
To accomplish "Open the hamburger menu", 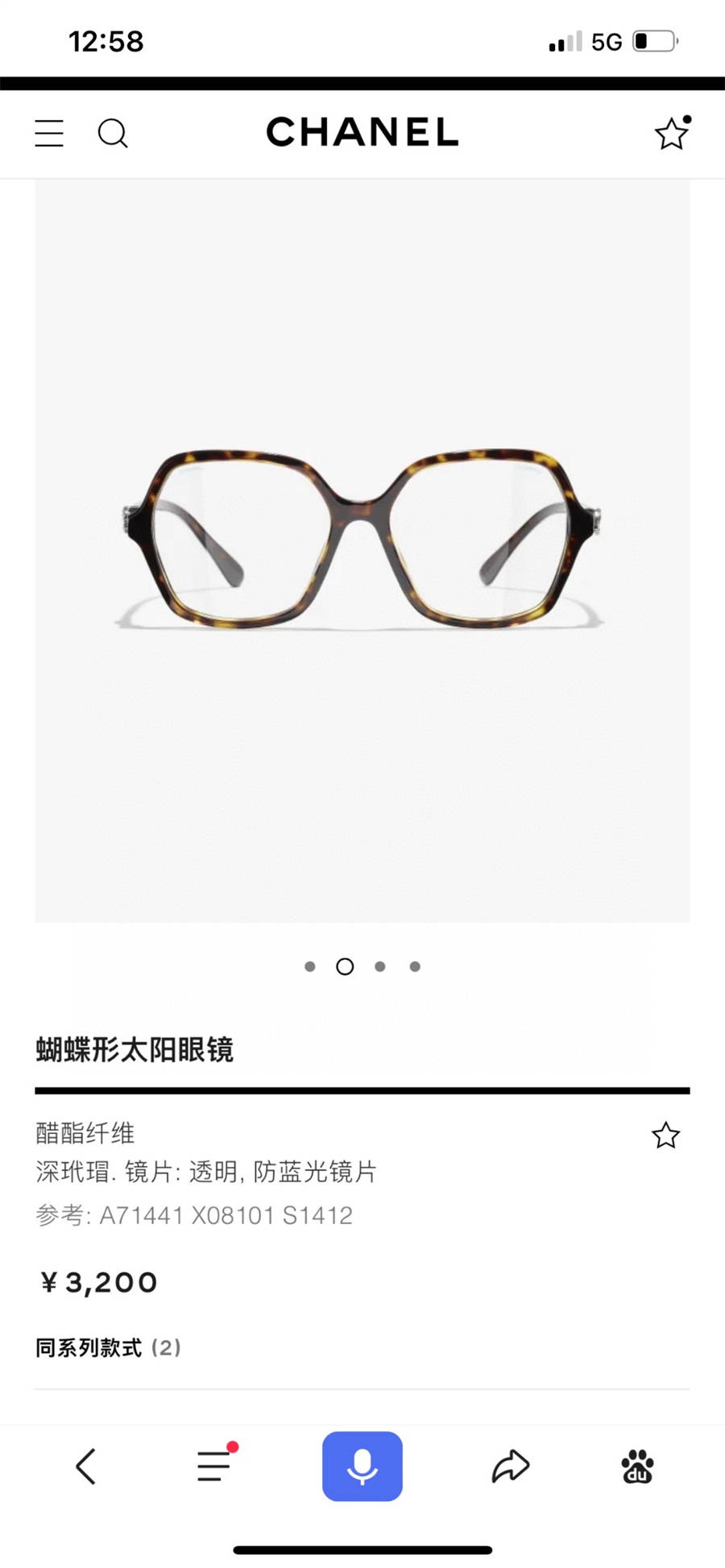I will [49, 134].
